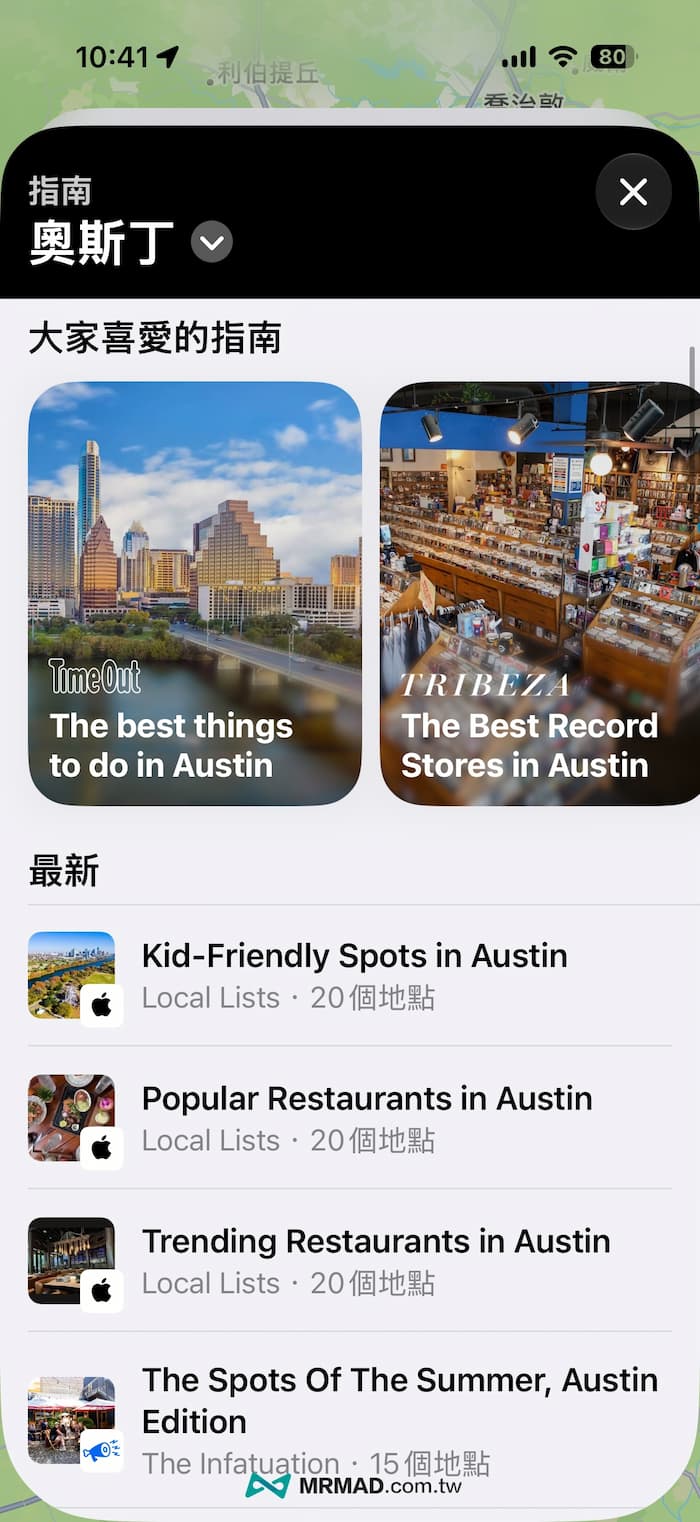Expand the 奧斯丁 city dropdown

pos(212,242)
